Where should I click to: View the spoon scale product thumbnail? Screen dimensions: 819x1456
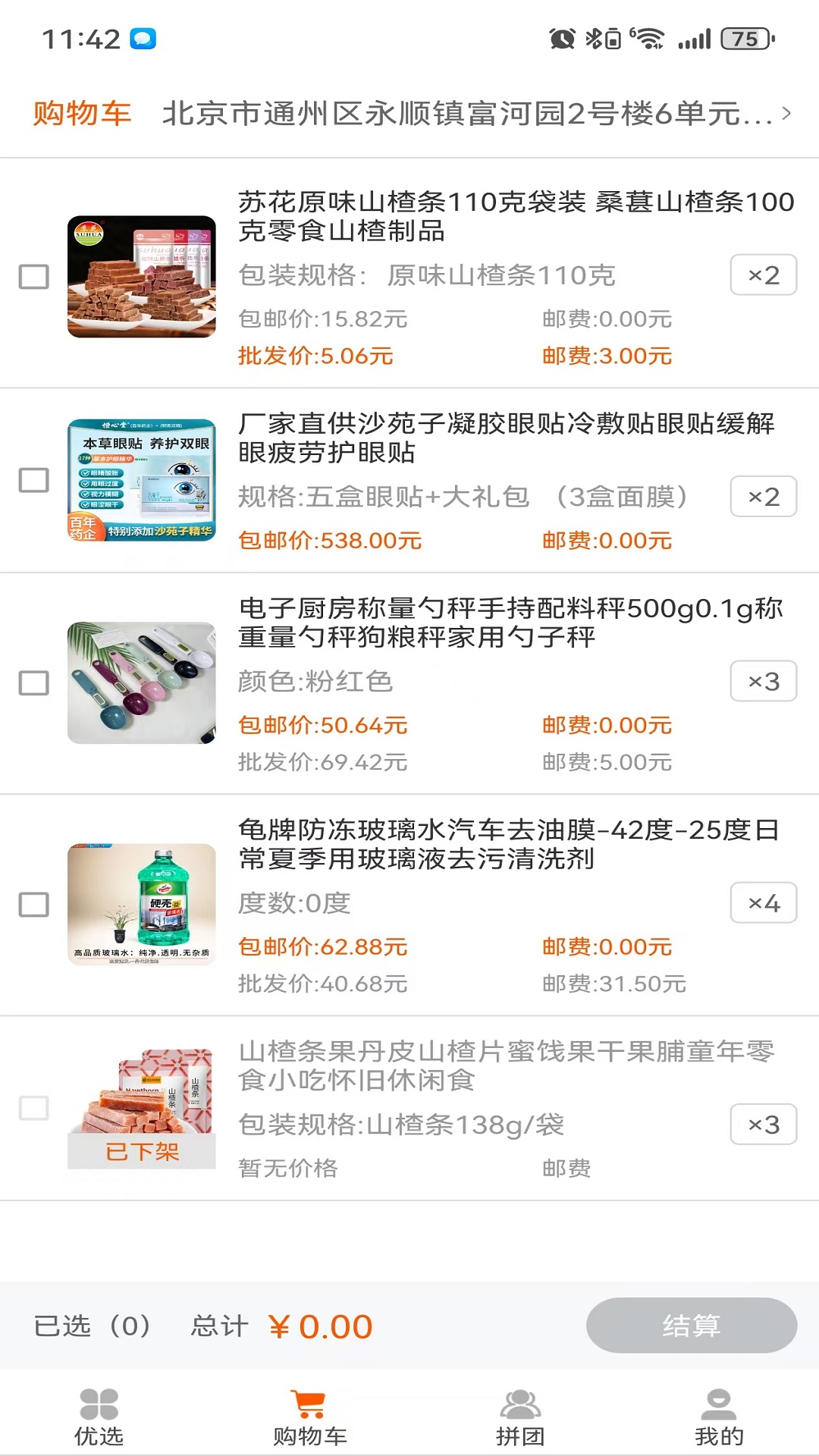pyautogui.click(x=142, y=682)
